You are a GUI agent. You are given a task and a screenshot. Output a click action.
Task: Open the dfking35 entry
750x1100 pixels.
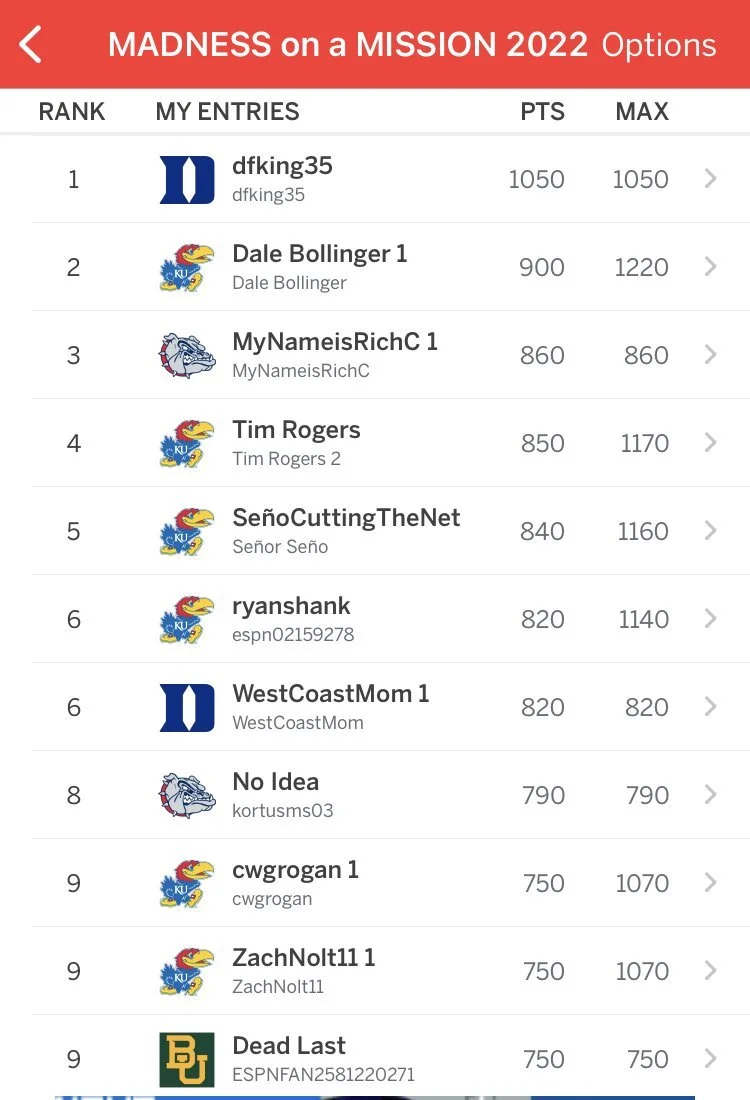click(x=375, y=179)
